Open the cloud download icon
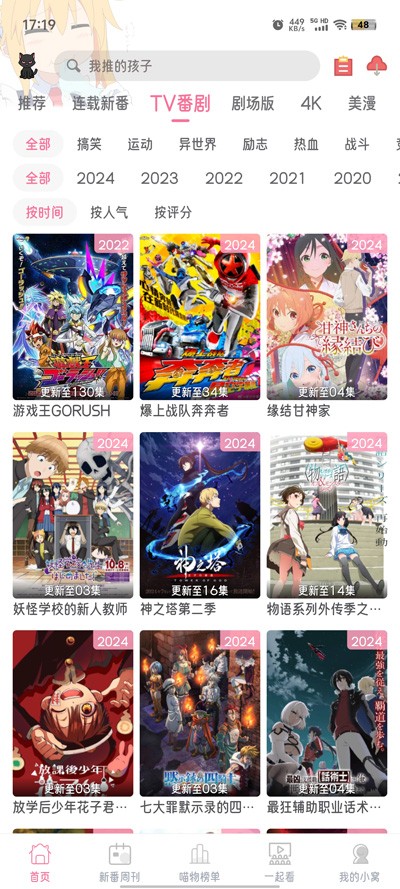 pyautogui.click(x=377, y=66)
